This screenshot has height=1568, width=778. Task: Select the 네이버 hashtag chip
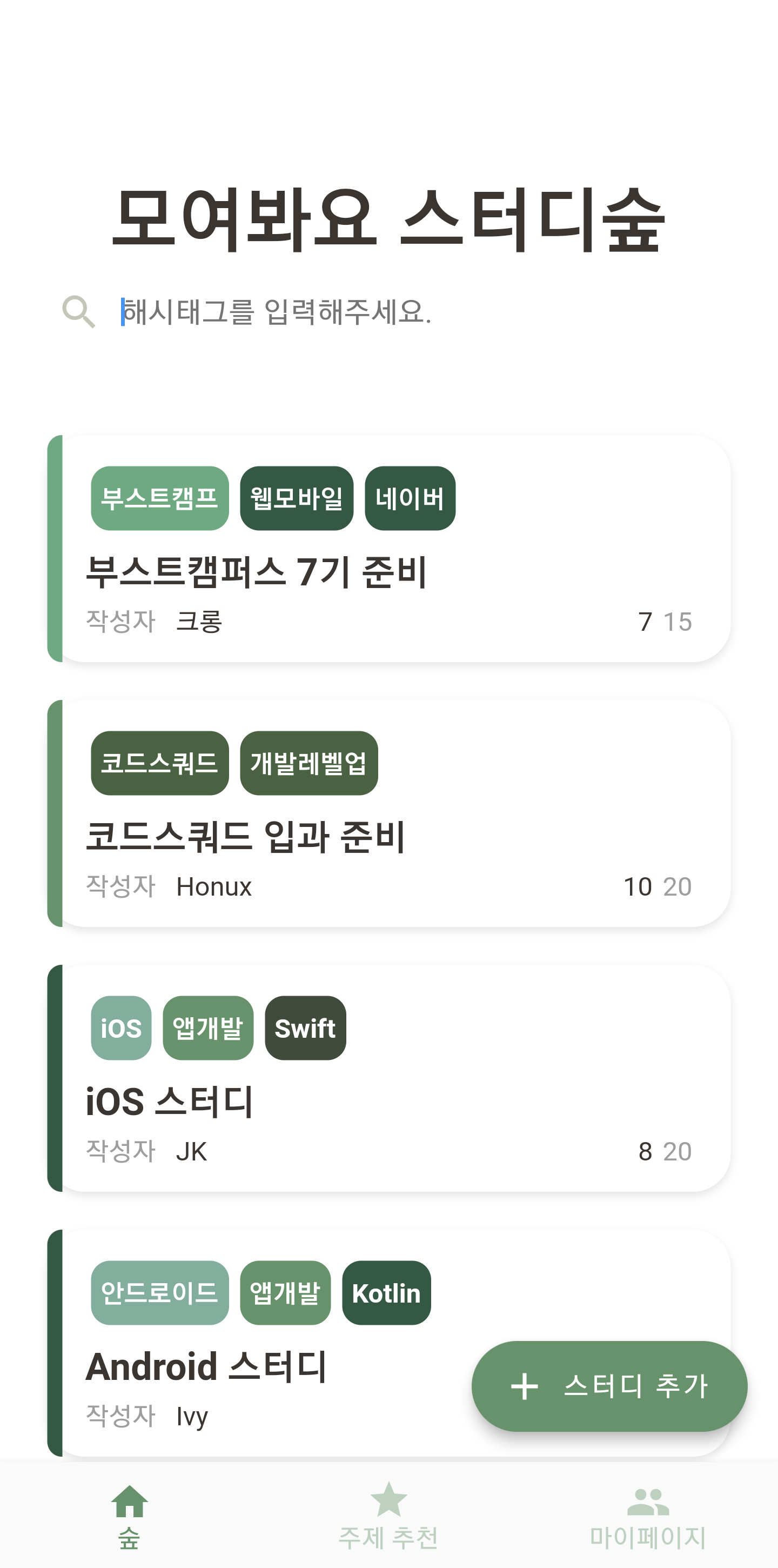[410, 498]
